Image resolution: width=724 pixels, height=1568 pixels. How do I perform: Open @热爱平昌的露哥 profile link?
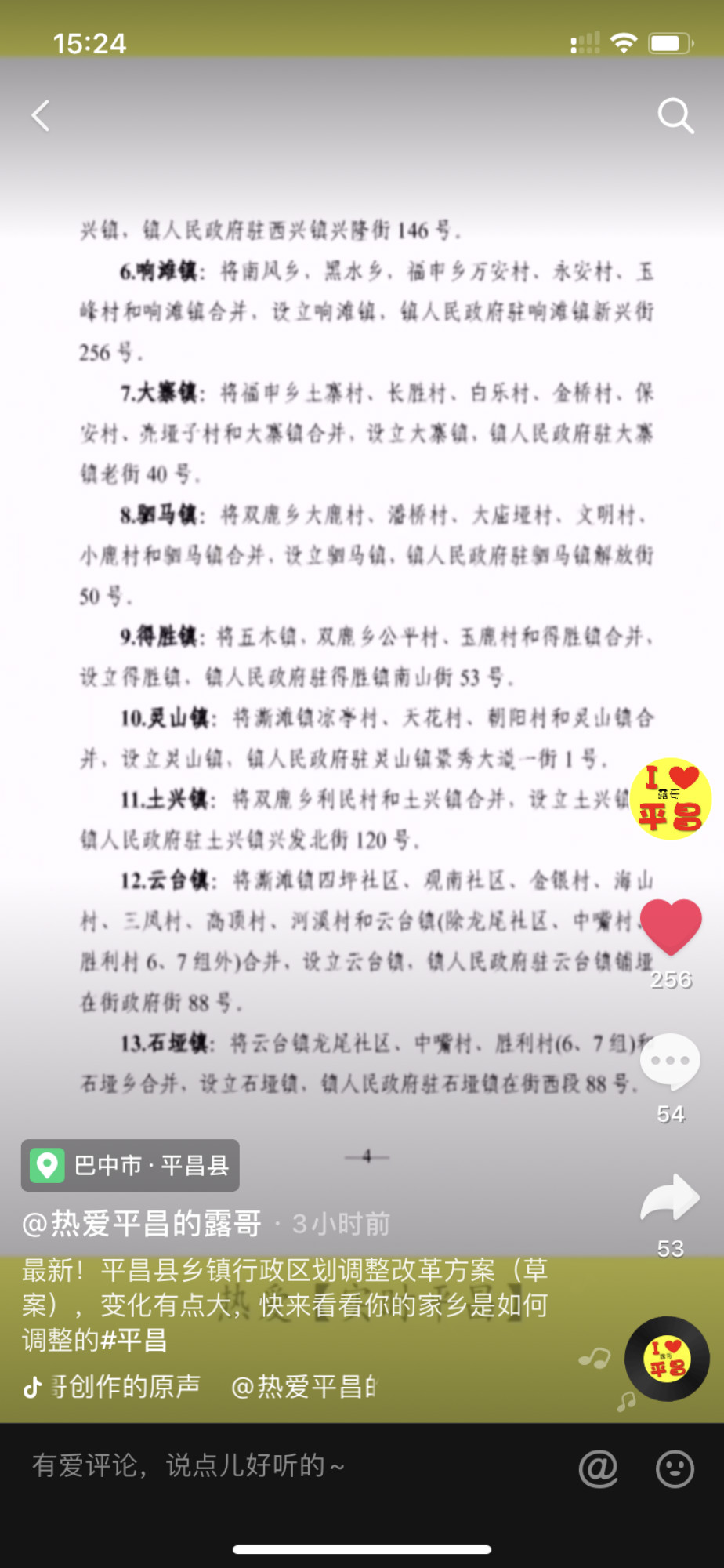142,1223
